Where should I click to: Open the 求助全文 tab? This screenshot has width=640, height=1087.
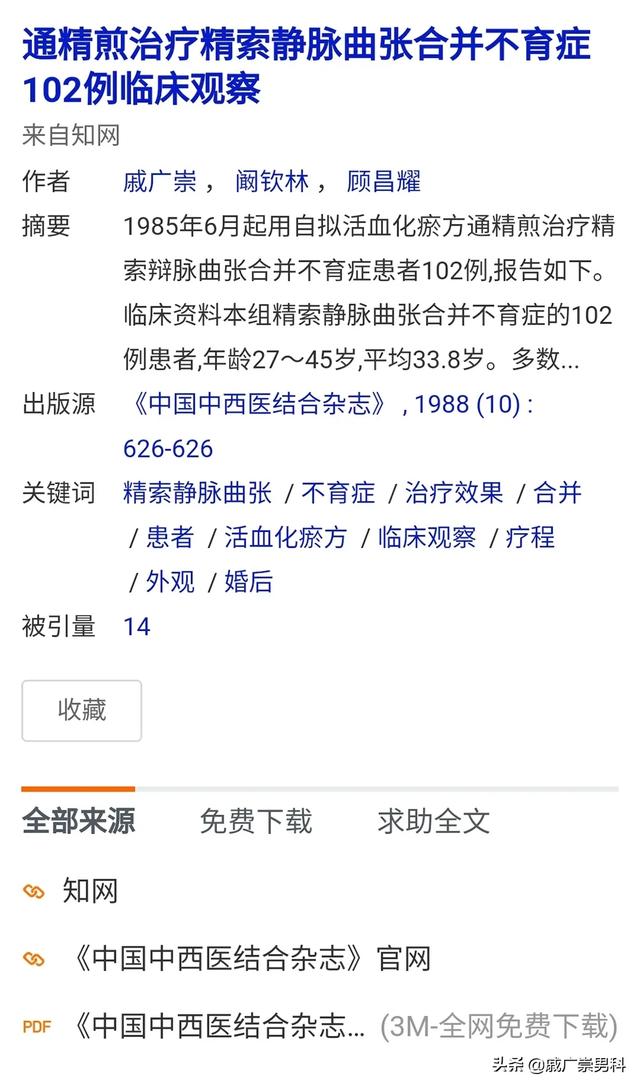(x=434, y=822)
